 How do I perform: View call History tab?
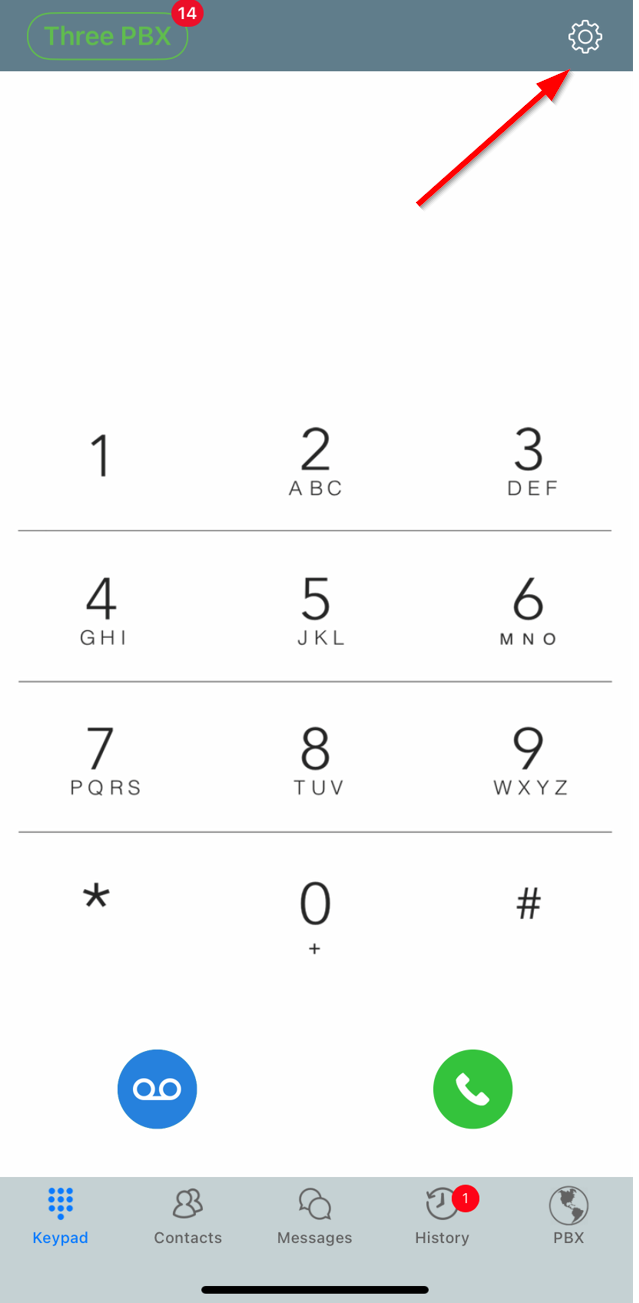click(x=443, y=1215)
